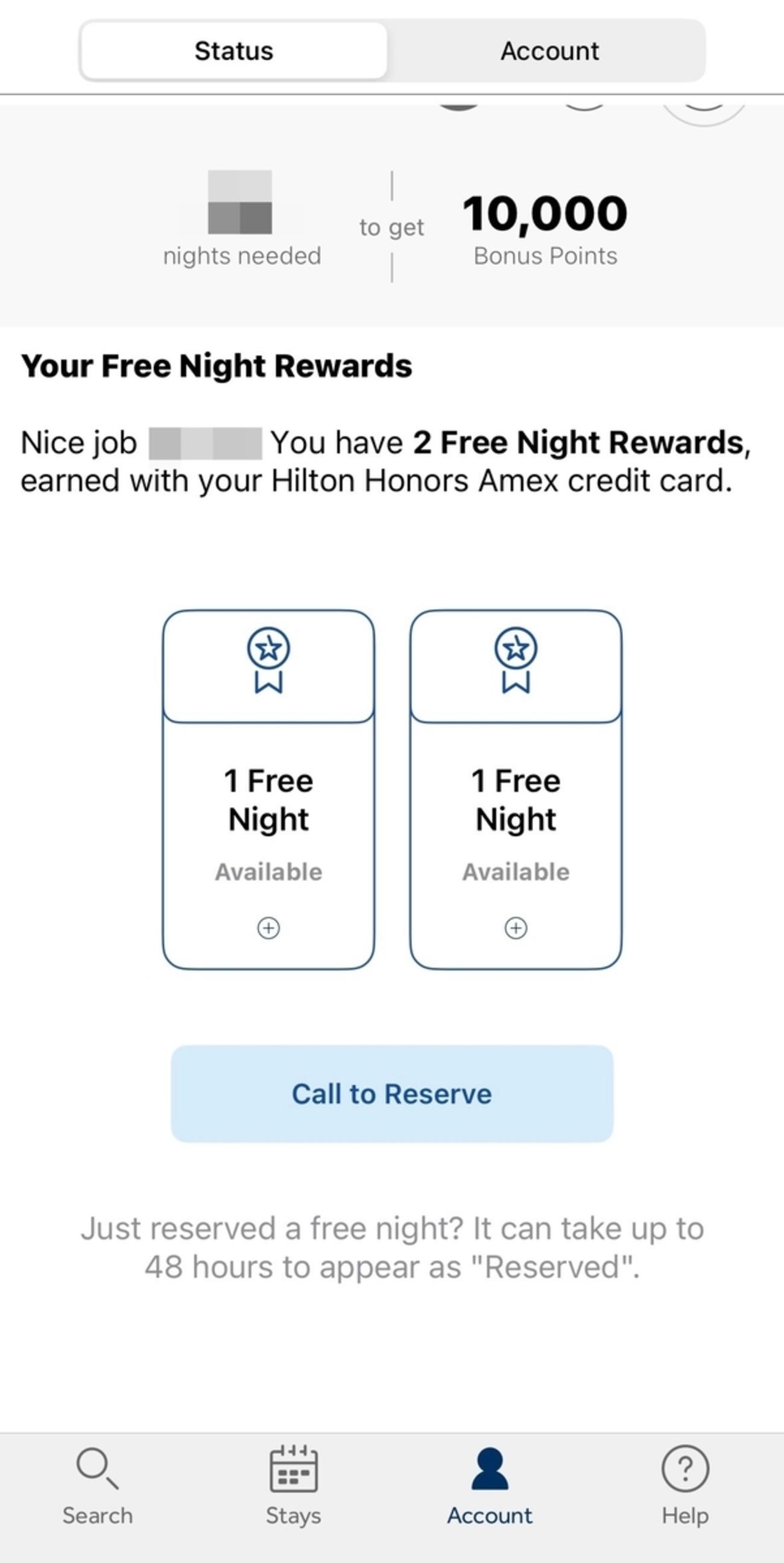Screen dimensions: 784x1563
Task: Switch to the Account segment beside Status
Action: [549, 51]
